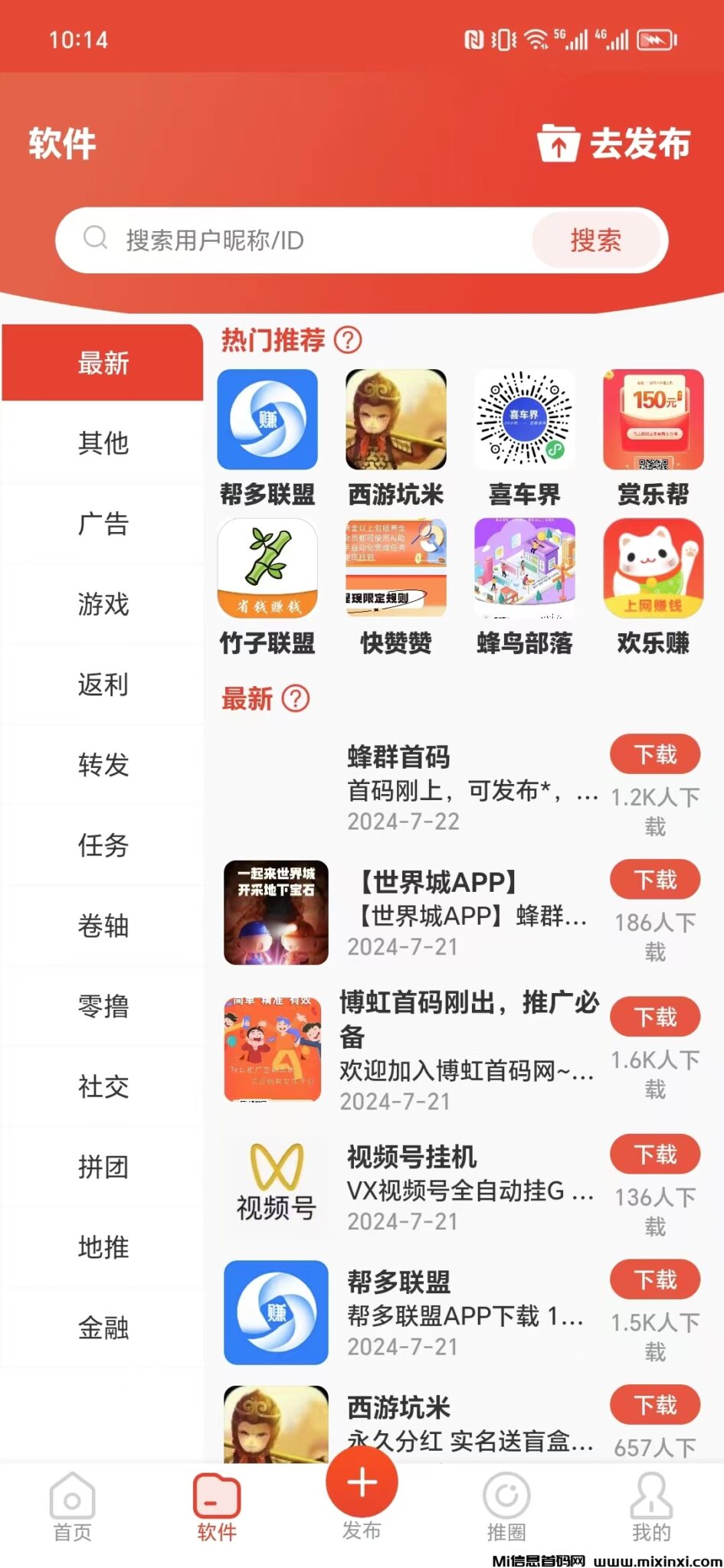Open the 帮多联盟 app icon
The image size is (724, 1568).
(x=267, y=420)
